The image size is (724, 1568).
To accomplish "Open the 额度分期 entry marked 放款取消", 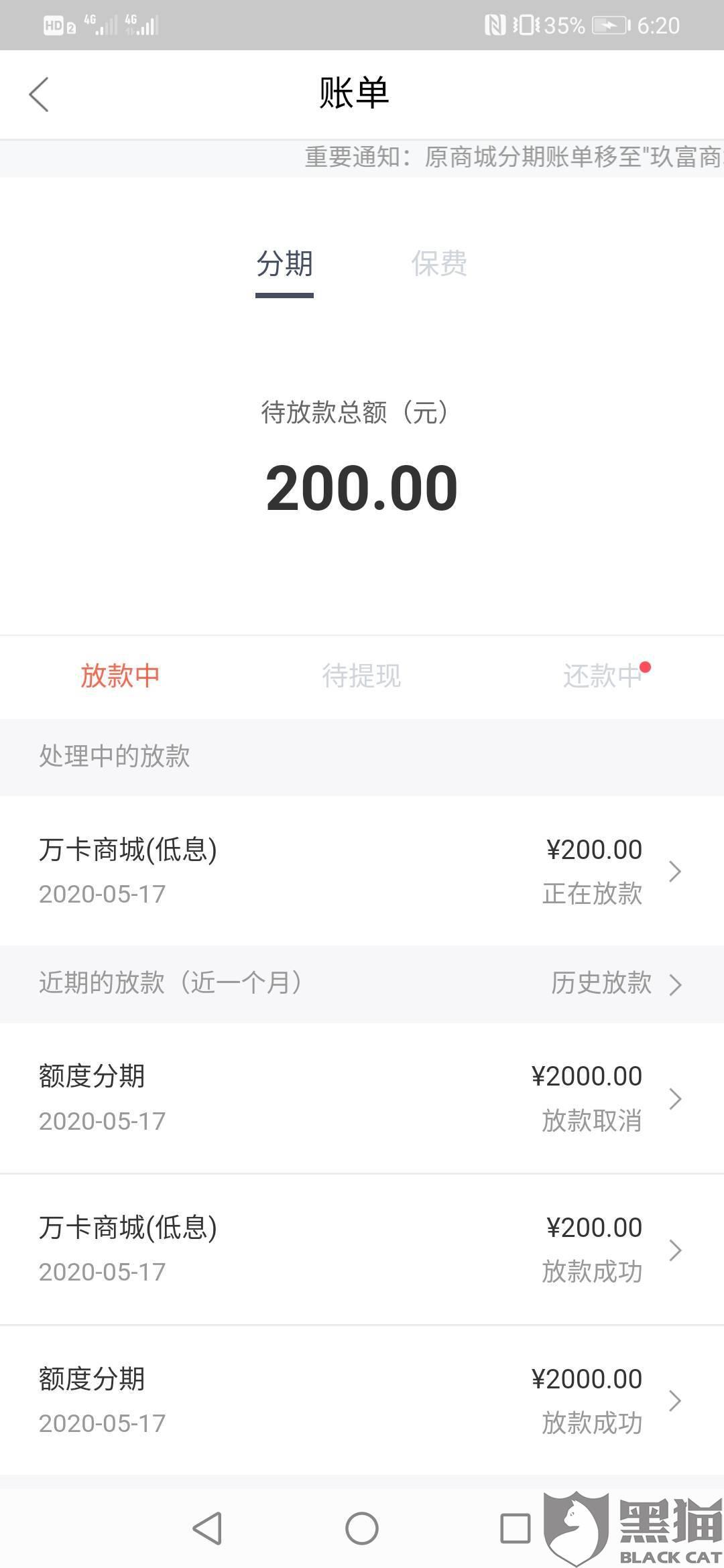I will (x=362, y=1098).
